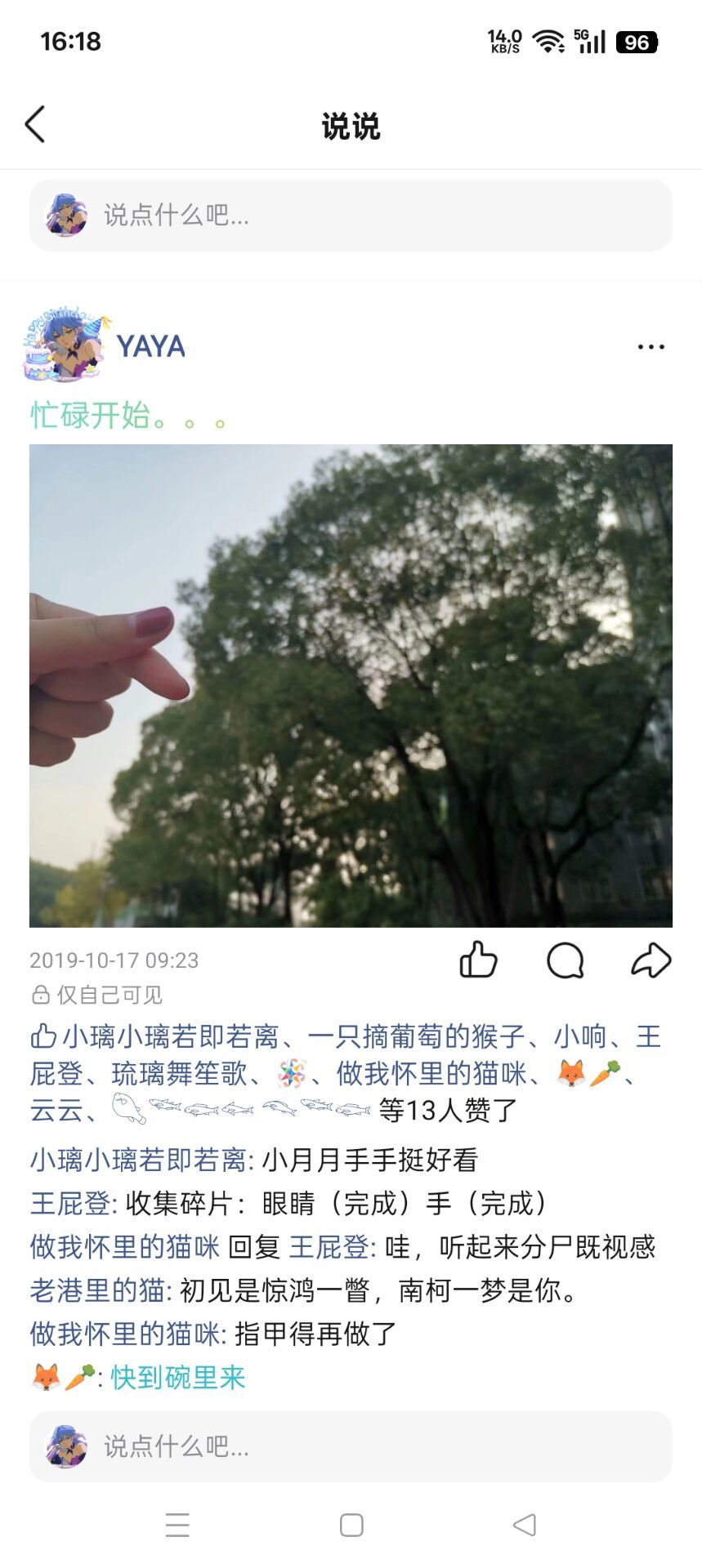The width and height of the screenshot is (702, 1568).
Task: Open YAYA's profile avatar
Action: pyautogui.click(x=65, y=346)
